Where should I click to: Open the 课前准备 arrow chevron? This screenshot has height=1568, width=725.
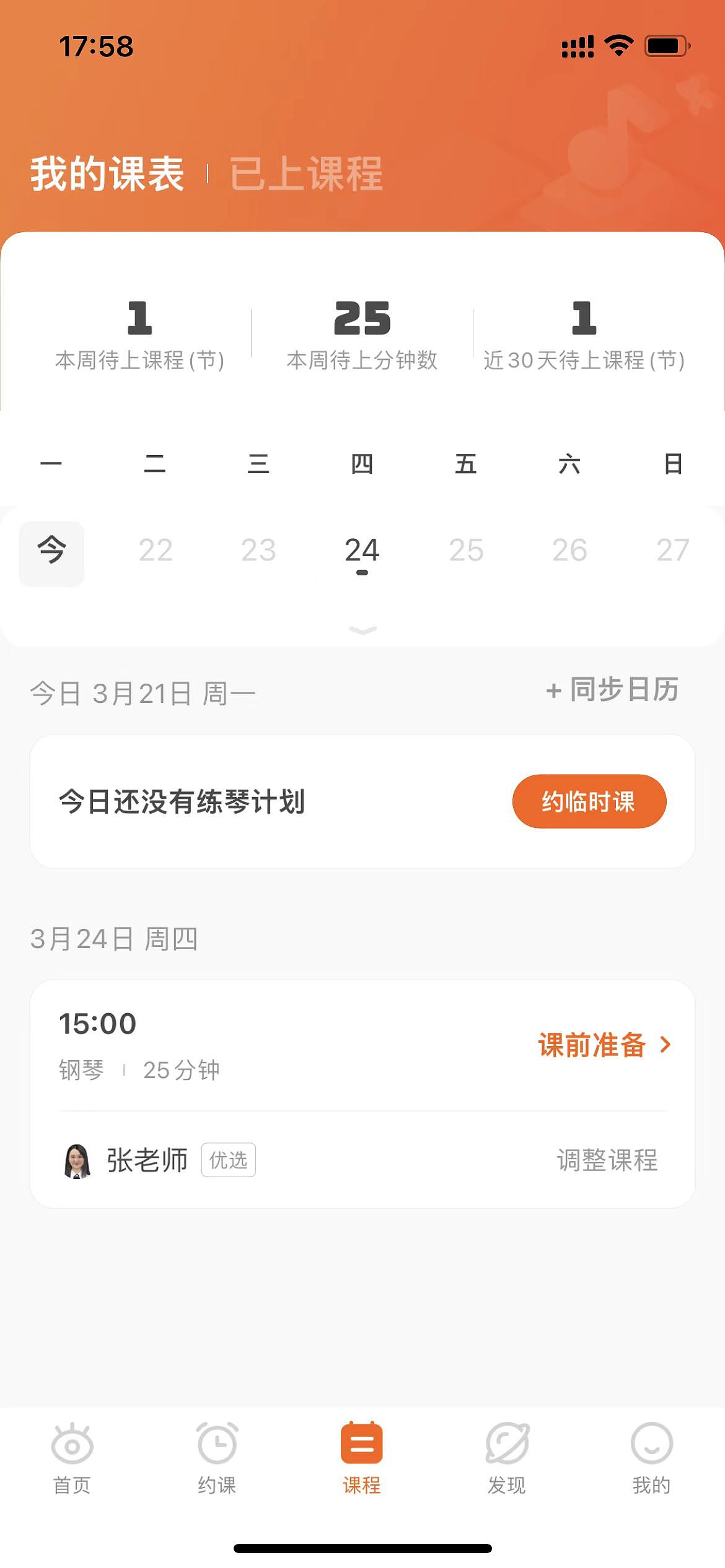click(666, 1045)
